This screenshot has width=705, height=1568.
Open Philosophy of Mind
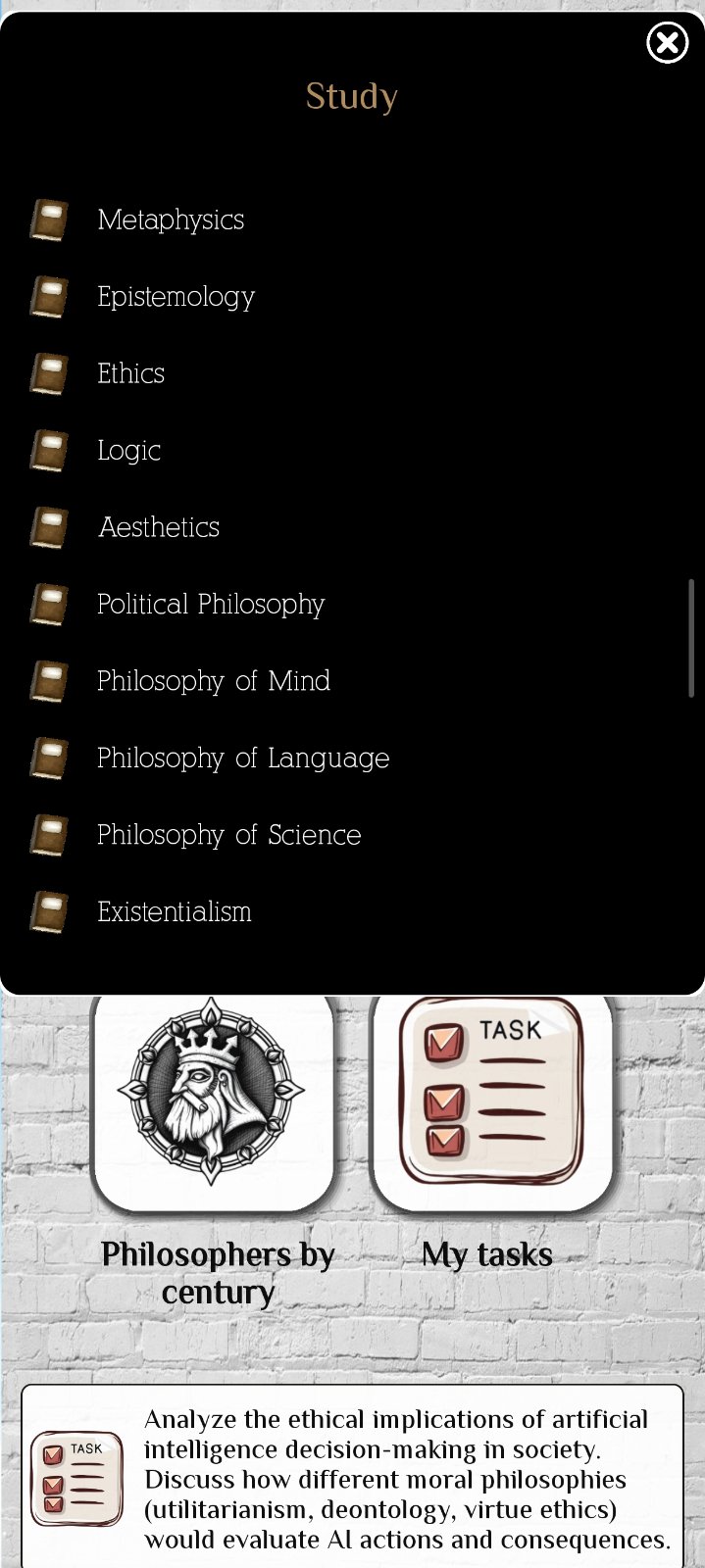[x=213, y=681]
